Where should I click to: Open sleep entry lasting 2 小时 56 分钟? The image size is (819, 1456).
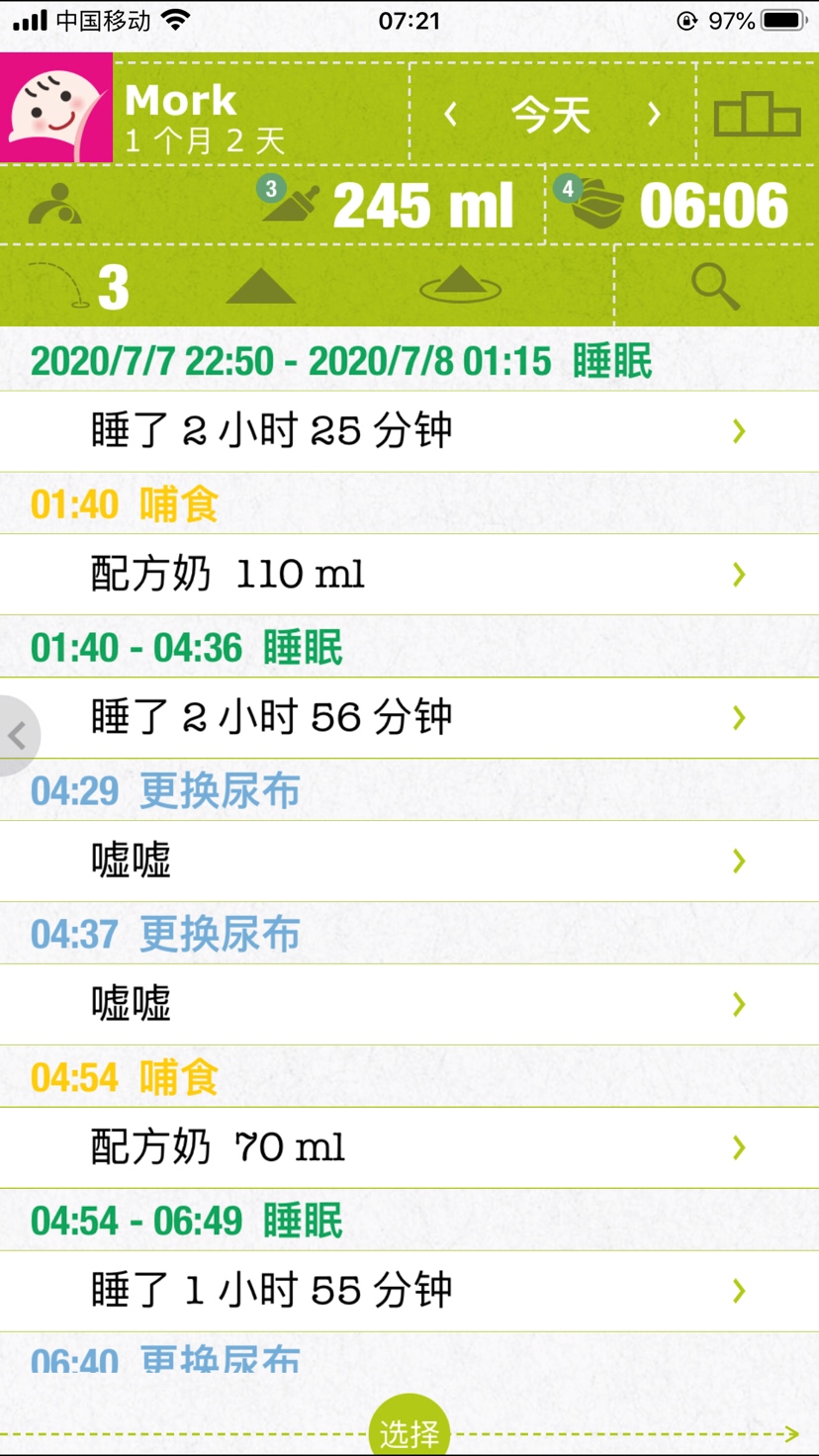point(409,718)
